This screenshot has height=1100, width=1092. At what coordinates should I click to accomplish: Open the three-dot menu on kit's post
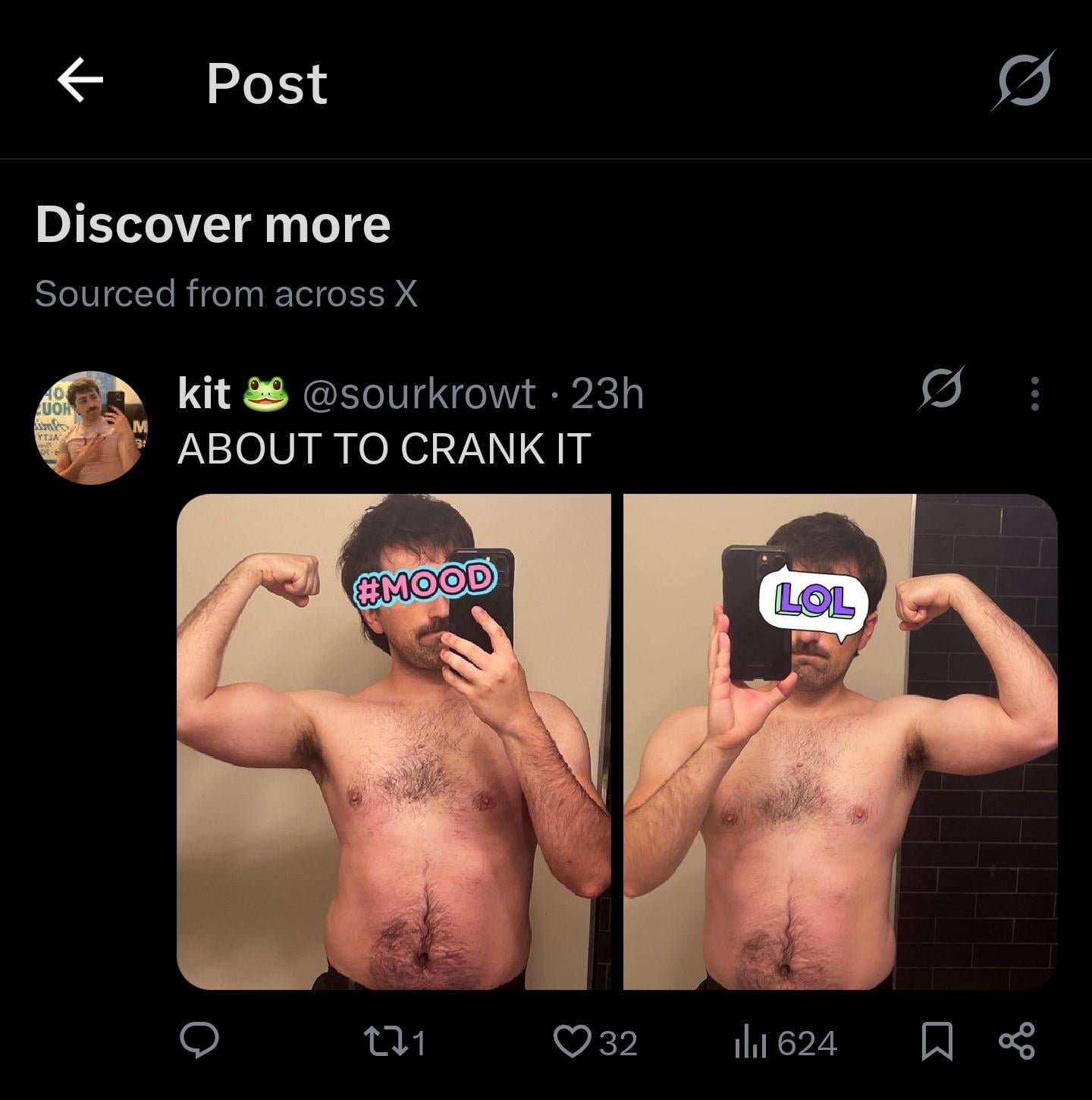tap(1034, 394)
